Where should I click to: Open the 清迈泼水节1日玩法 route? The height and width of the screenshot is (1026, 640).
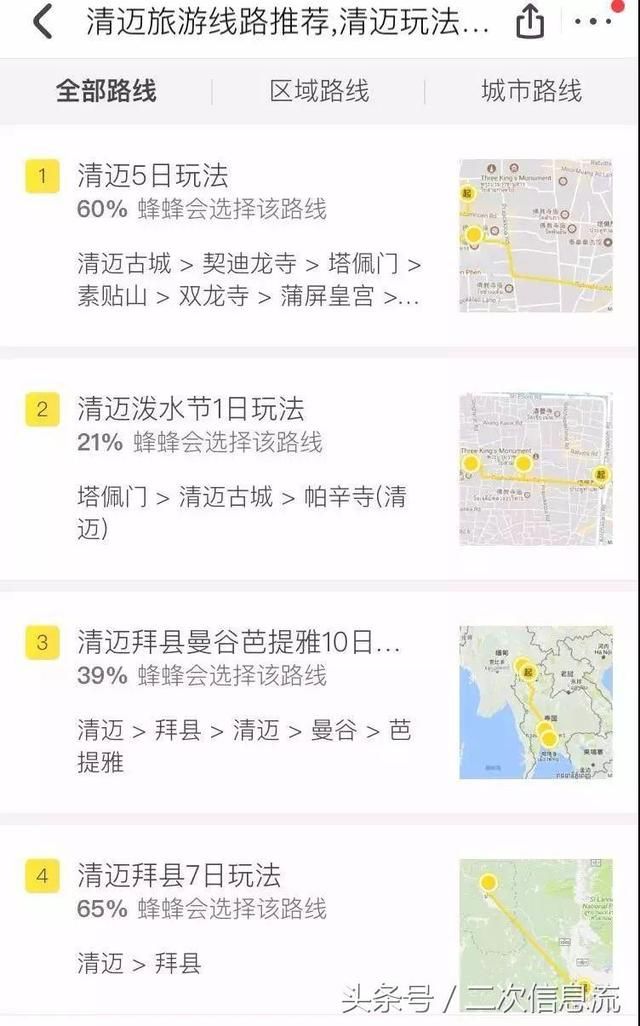point(191,408)
